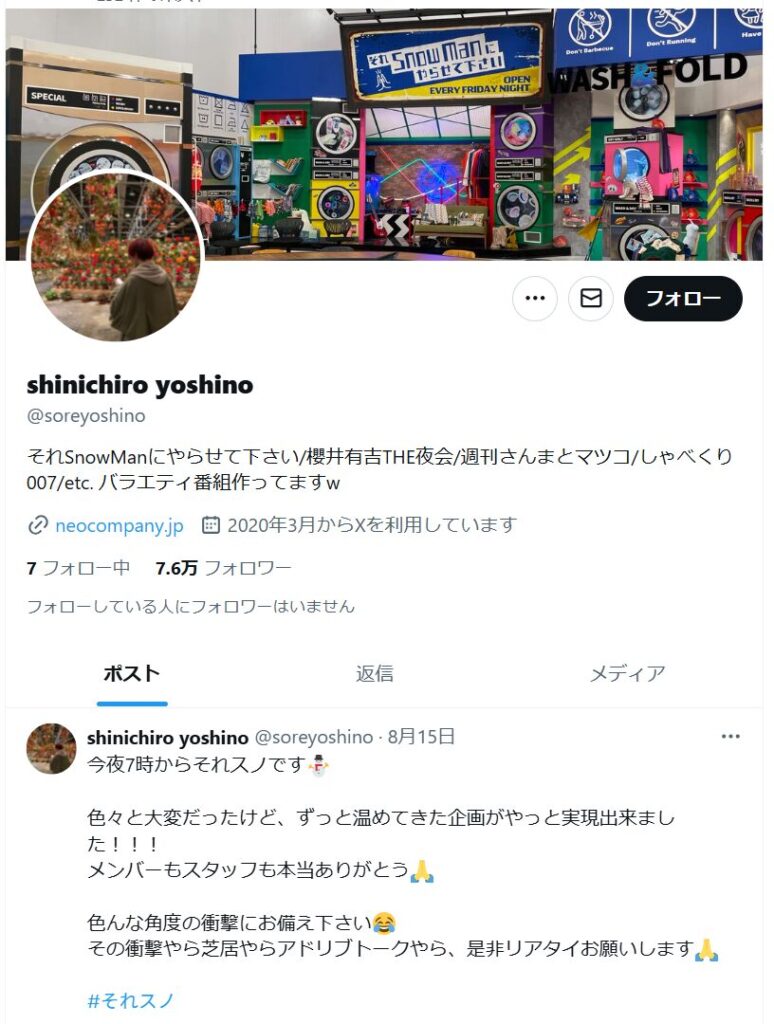Switch to the メディア tab

pyautogui.click(x=627, y=673)
